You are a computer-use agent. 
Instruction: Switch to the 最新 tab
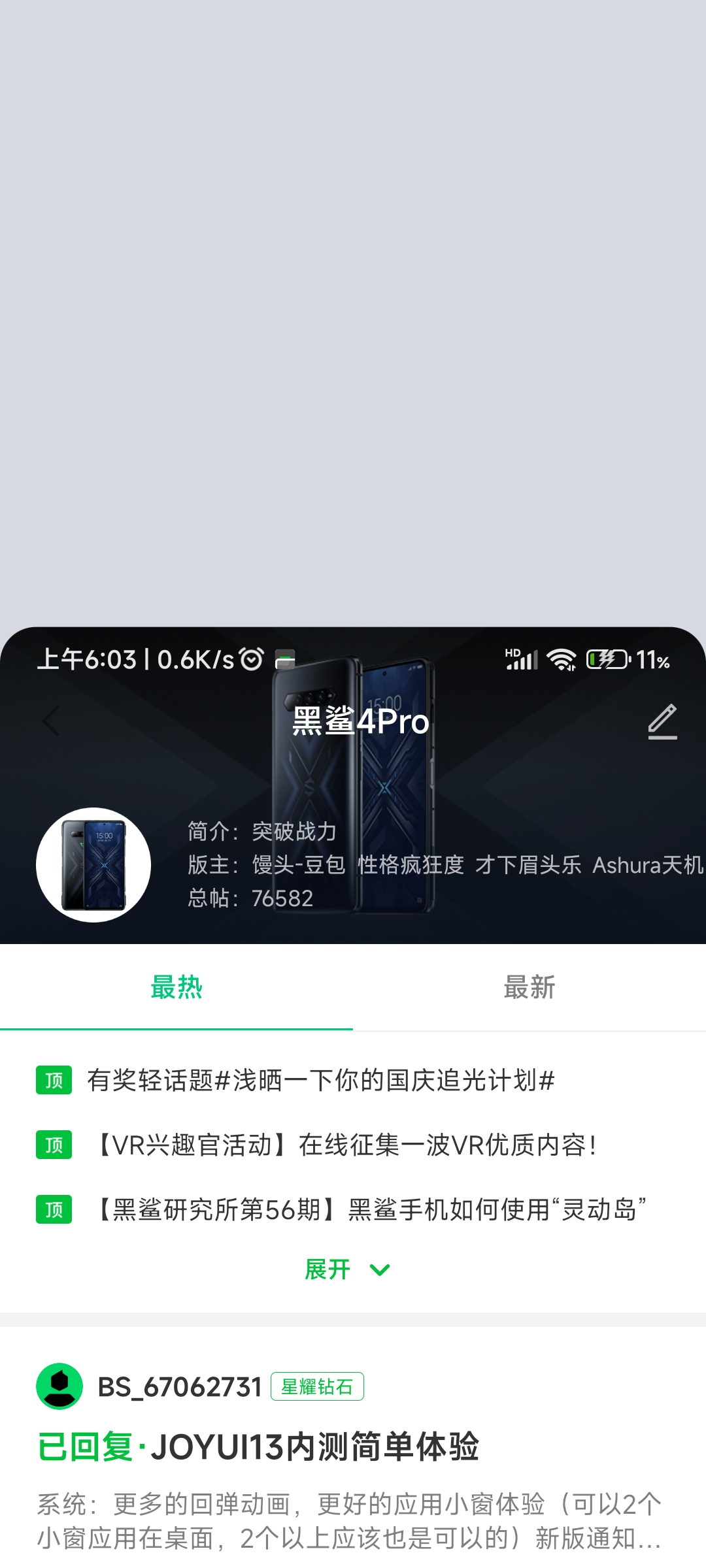[x=529, y=987]
